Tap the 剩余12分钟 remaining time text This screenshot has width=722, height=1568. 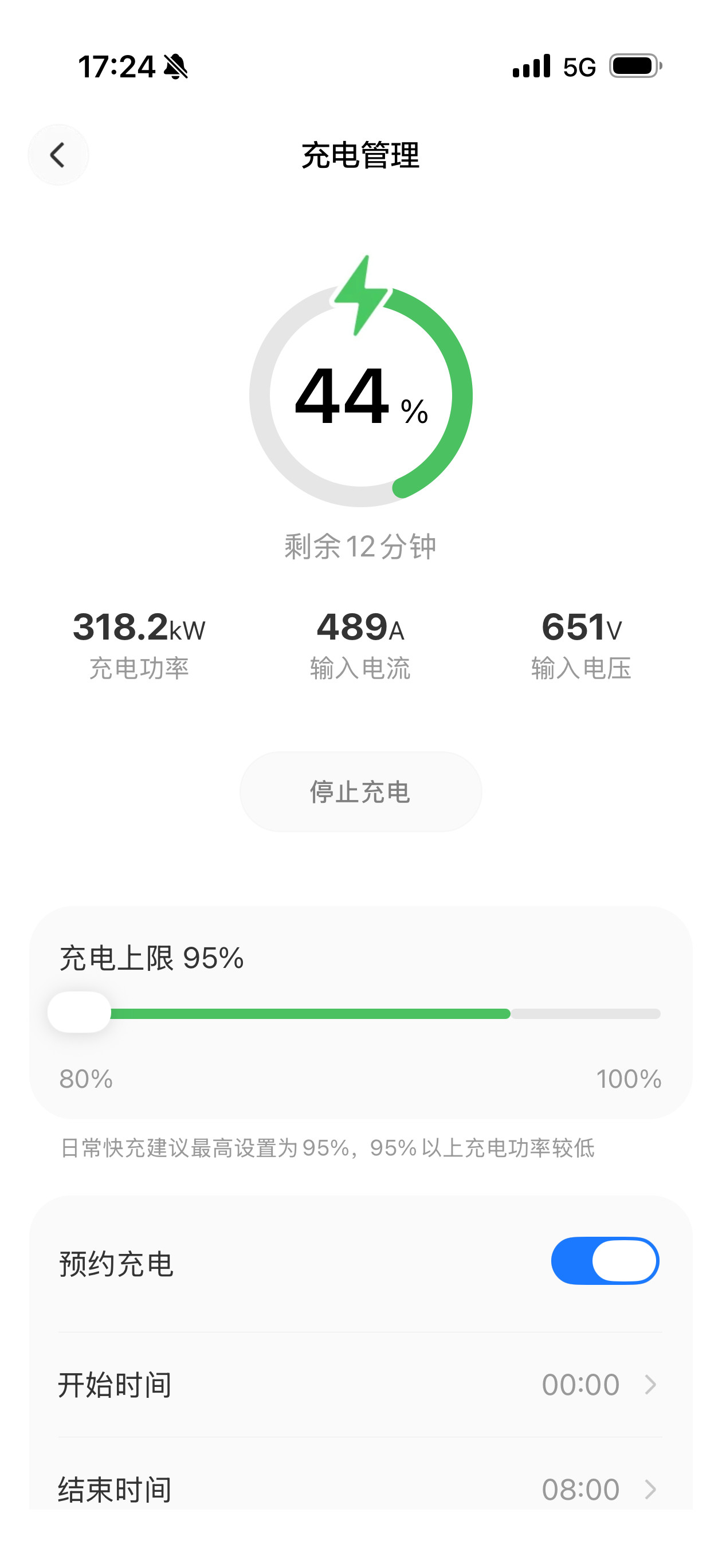[x=361, y=546]
